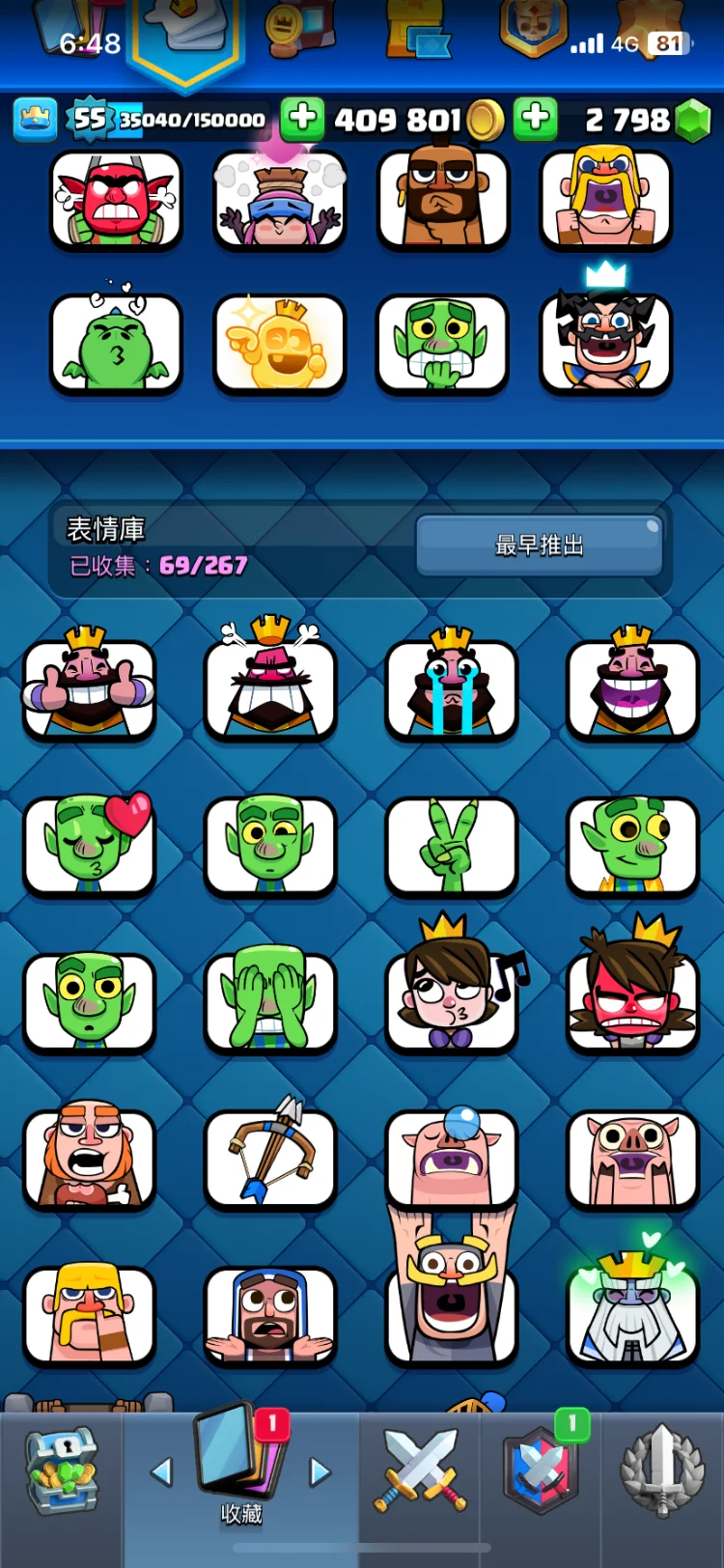
Task: Choose the crying king emote
Action: tap(451, 689)
